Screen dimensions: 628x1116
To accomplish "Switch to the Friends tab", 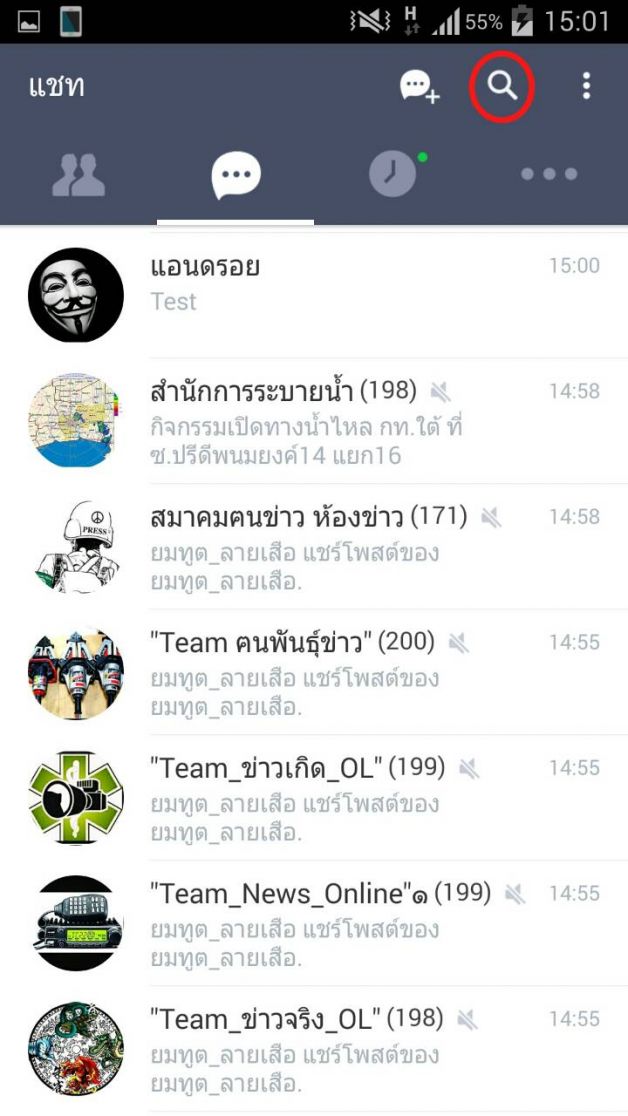I will (x=78, y=176).
